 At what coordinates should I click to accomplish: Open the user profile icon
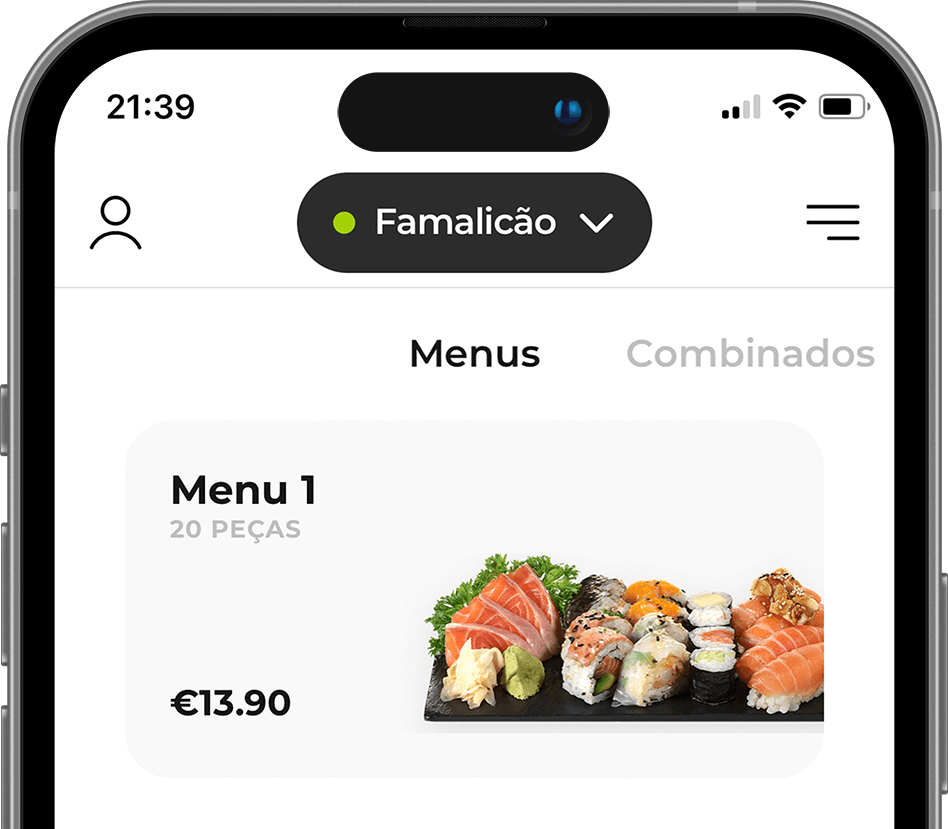pos(116,223)
